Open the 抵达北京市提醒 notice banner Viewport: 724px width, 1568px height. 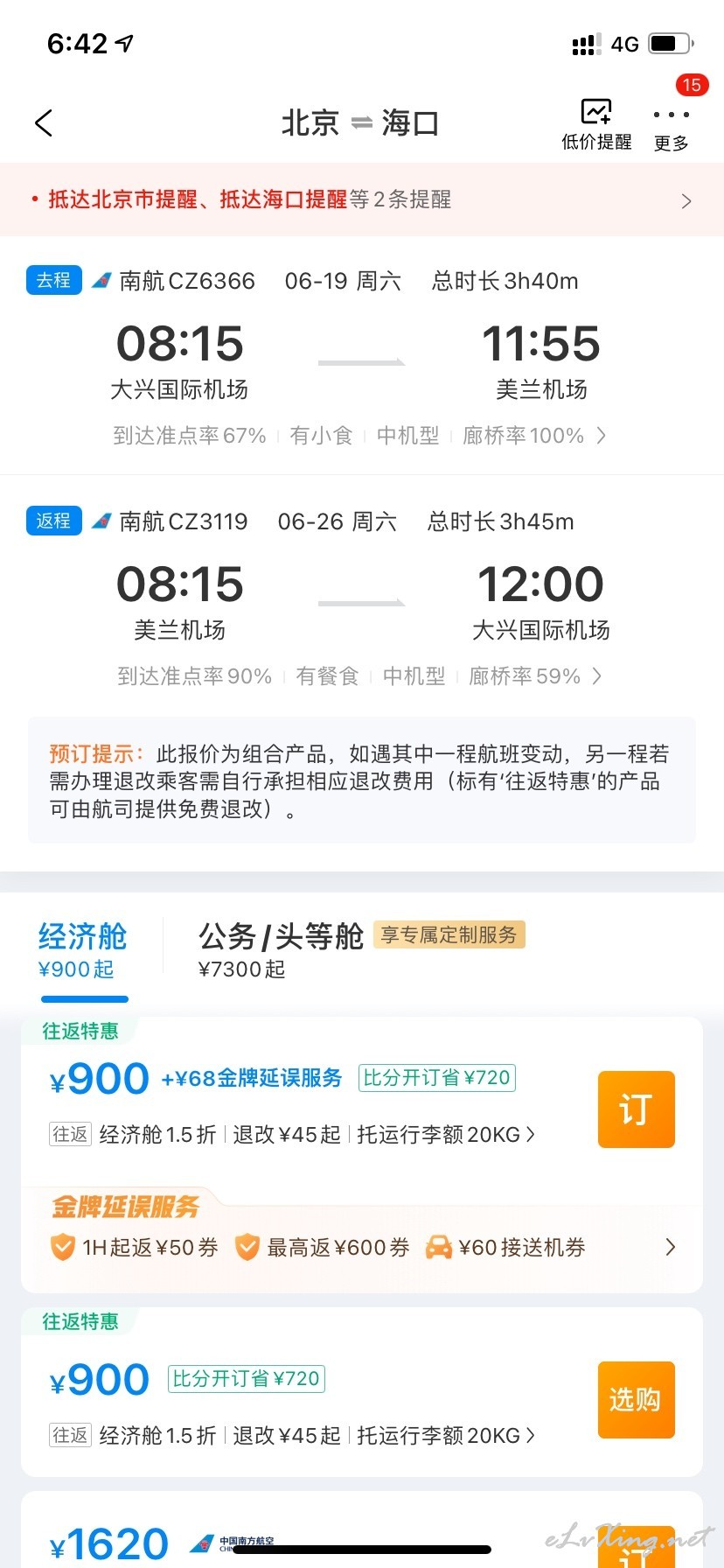point(362,199)
